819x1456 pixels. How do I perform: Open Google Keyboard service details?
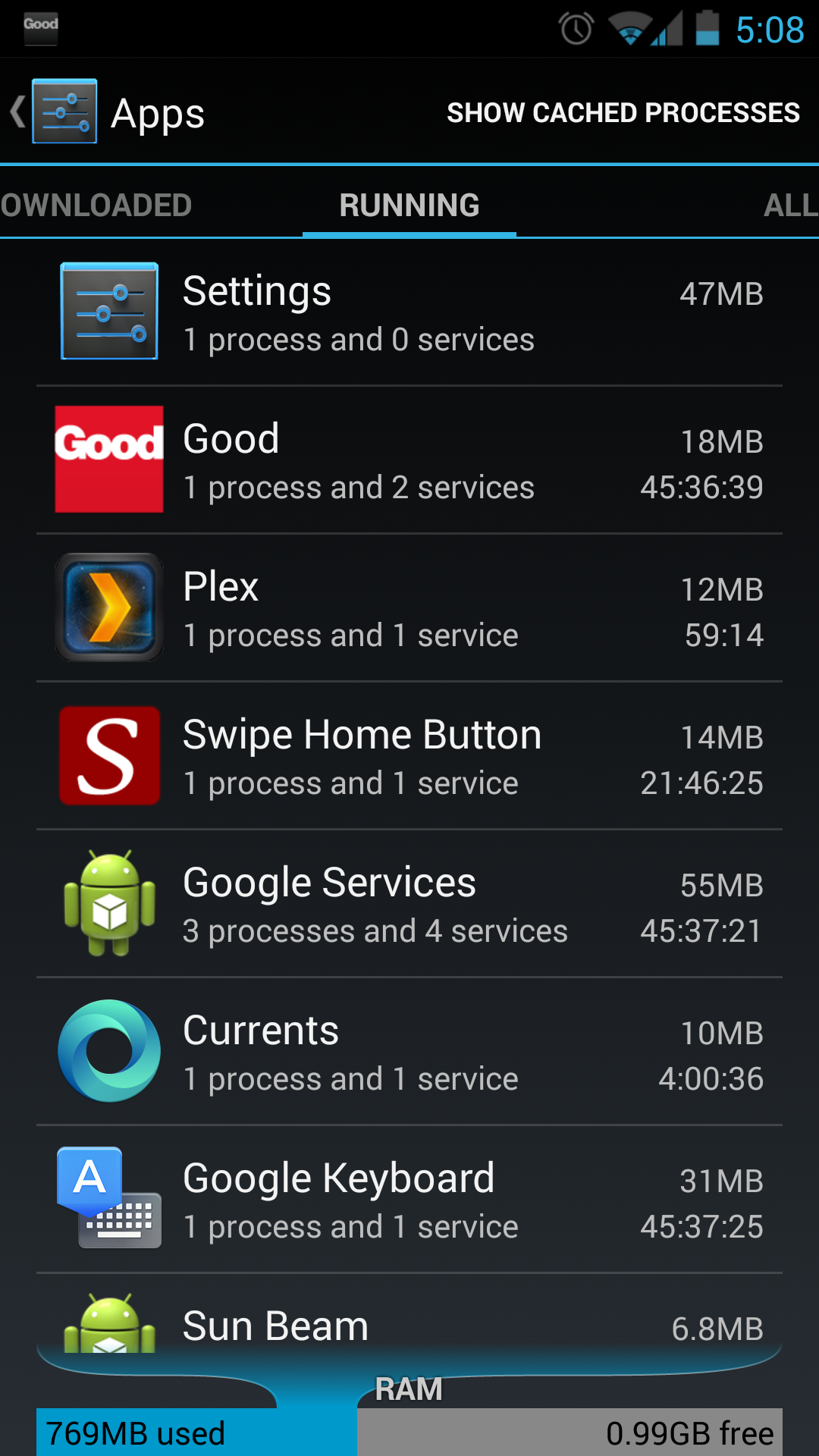(409, 1200)
